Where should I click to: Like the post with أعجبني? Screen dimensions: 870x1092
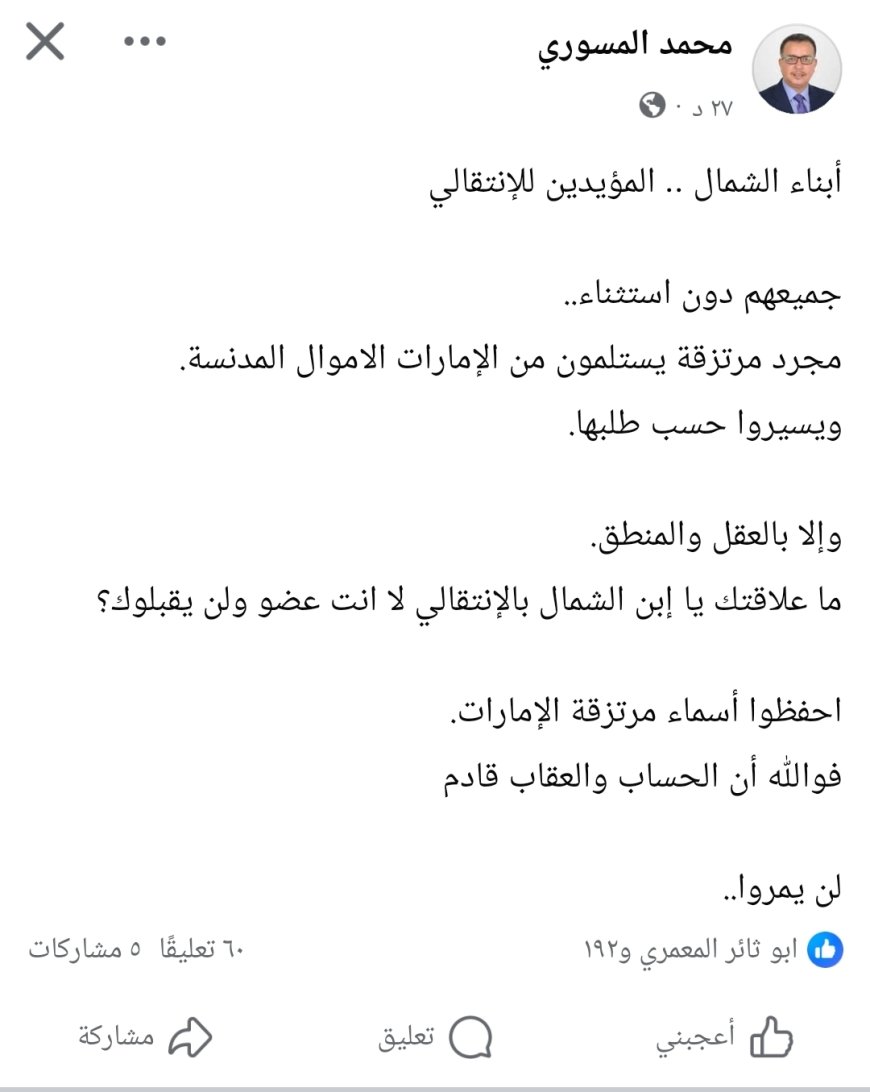pyautogui.click(x=725, y=1038)
